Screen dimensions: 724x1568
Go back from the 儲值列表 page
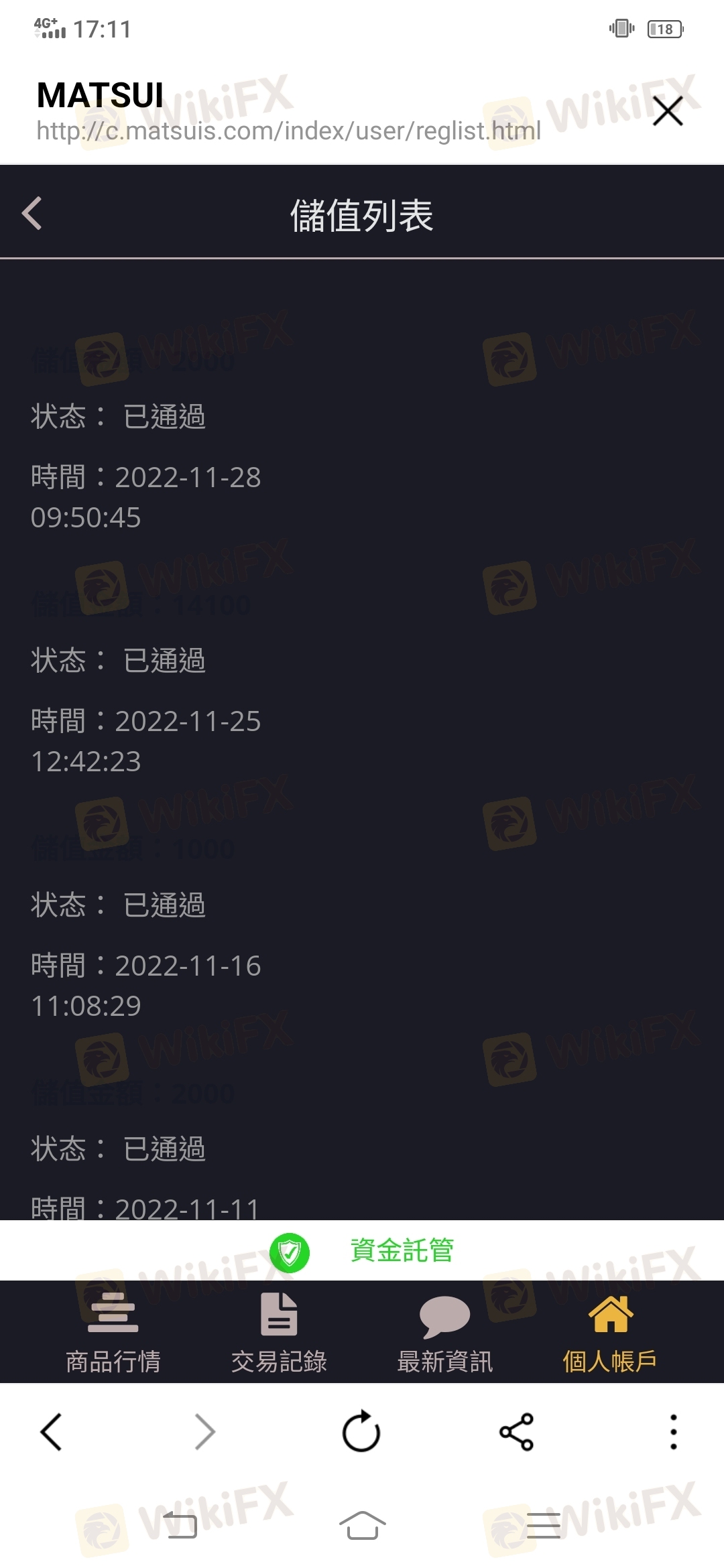coord(32,214)
